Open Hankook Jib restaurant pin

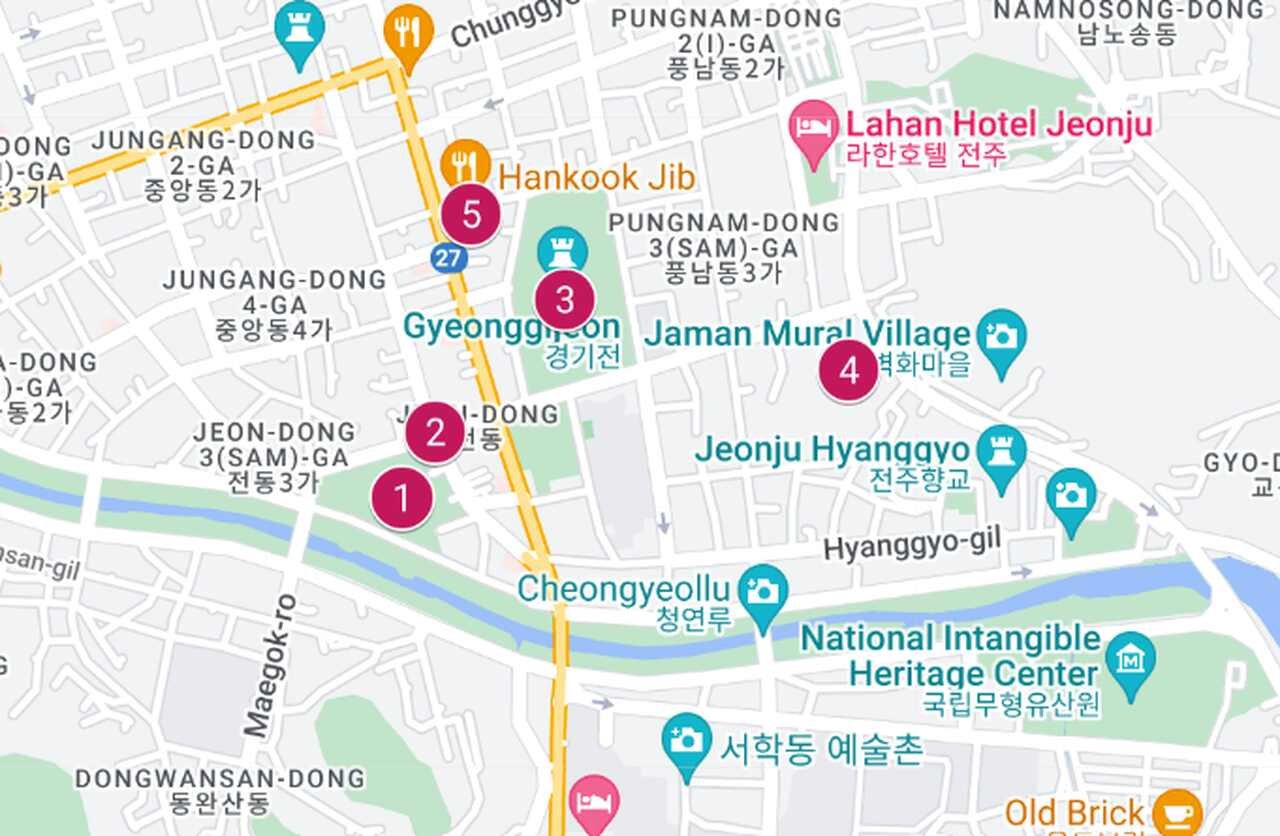(x=465, y=162)
